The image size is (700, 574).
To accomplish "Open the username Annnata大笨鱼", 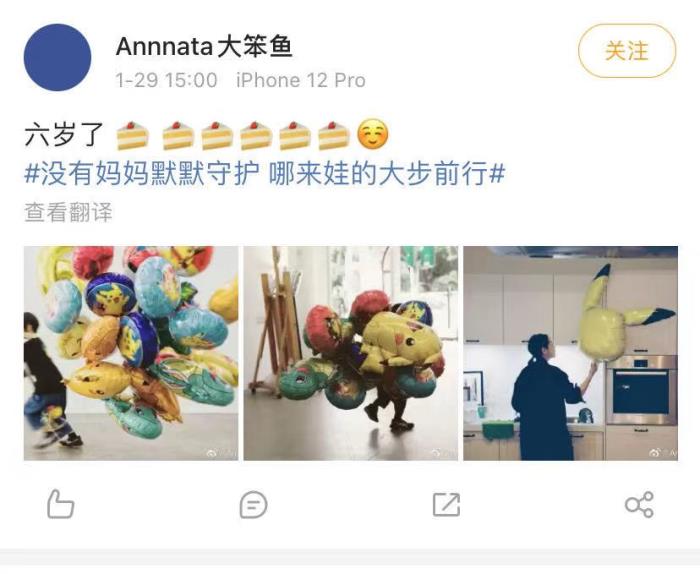I will click(204, 46).
